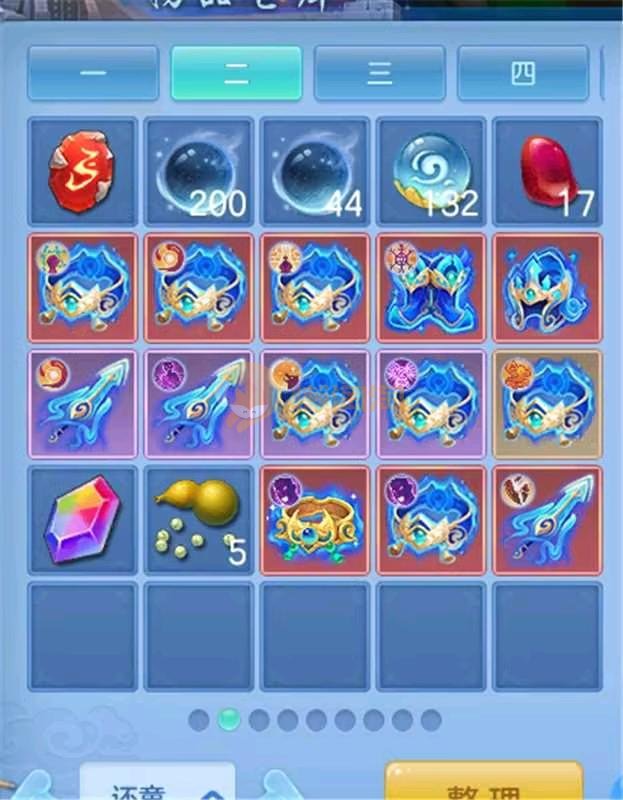Select the golden belt equipment item
Viewport: 623px width, 800px height.
click(x=314, y=520)
